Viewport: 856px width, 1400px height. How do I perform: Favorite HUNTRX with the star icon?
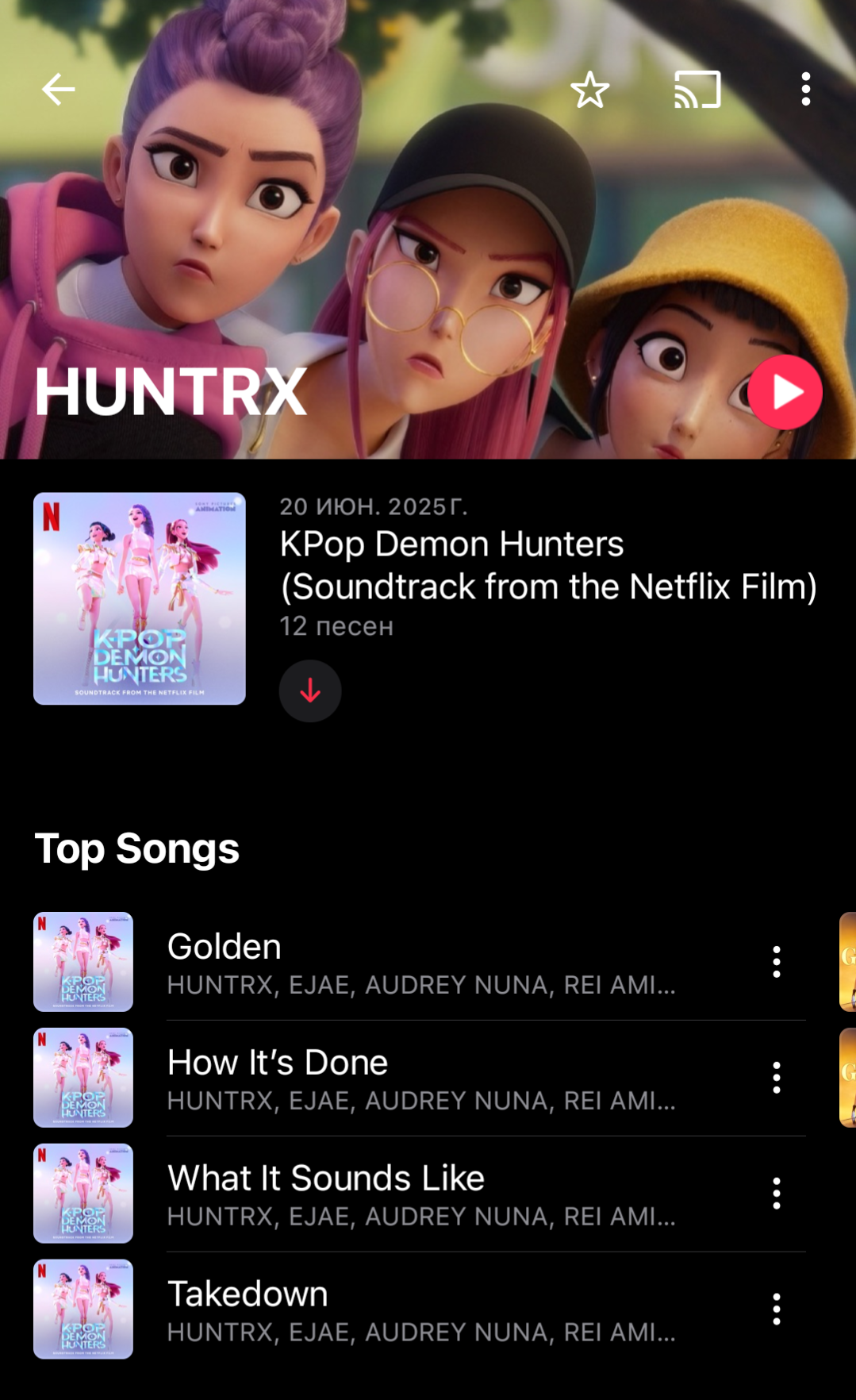589,90
